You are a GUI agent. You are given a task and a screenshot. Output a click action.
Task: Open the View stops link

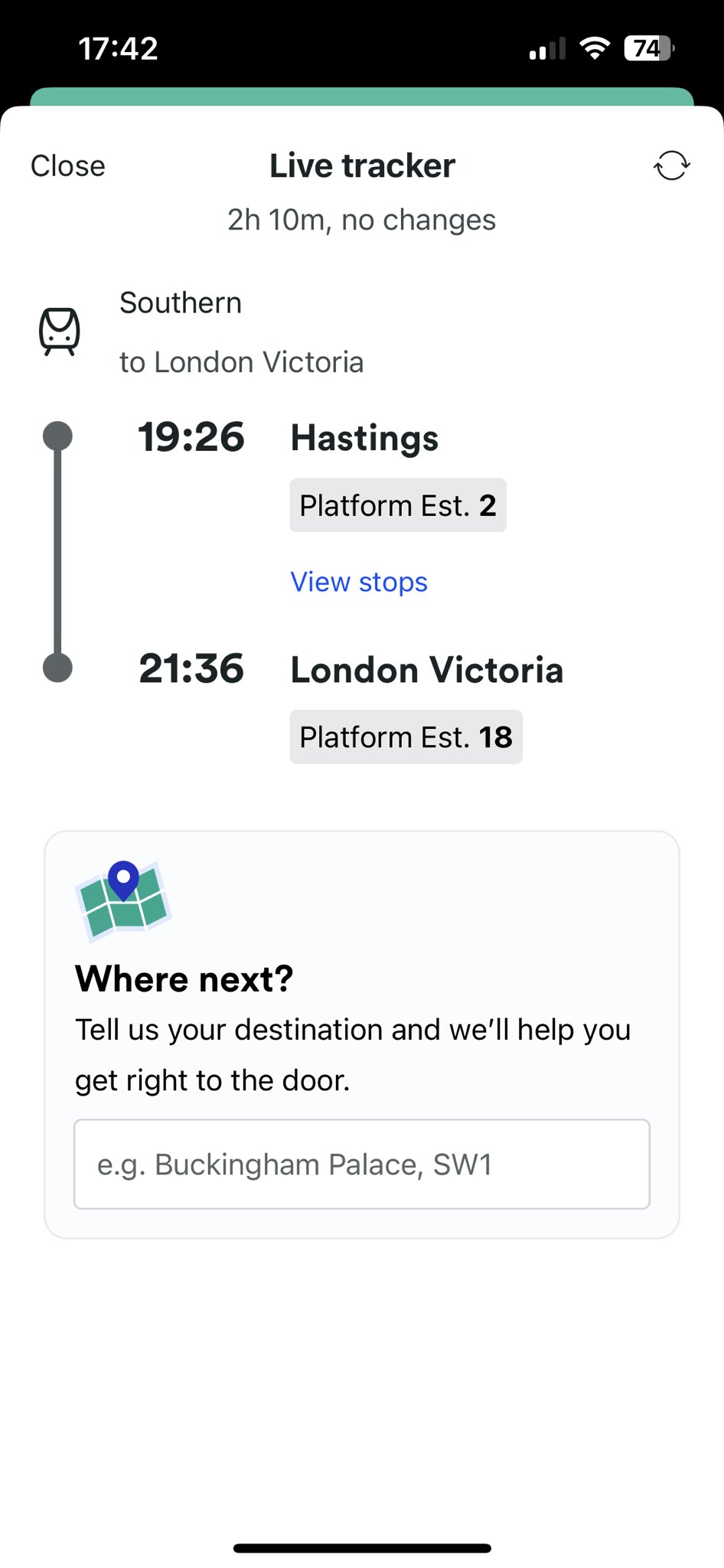(358, 582)
